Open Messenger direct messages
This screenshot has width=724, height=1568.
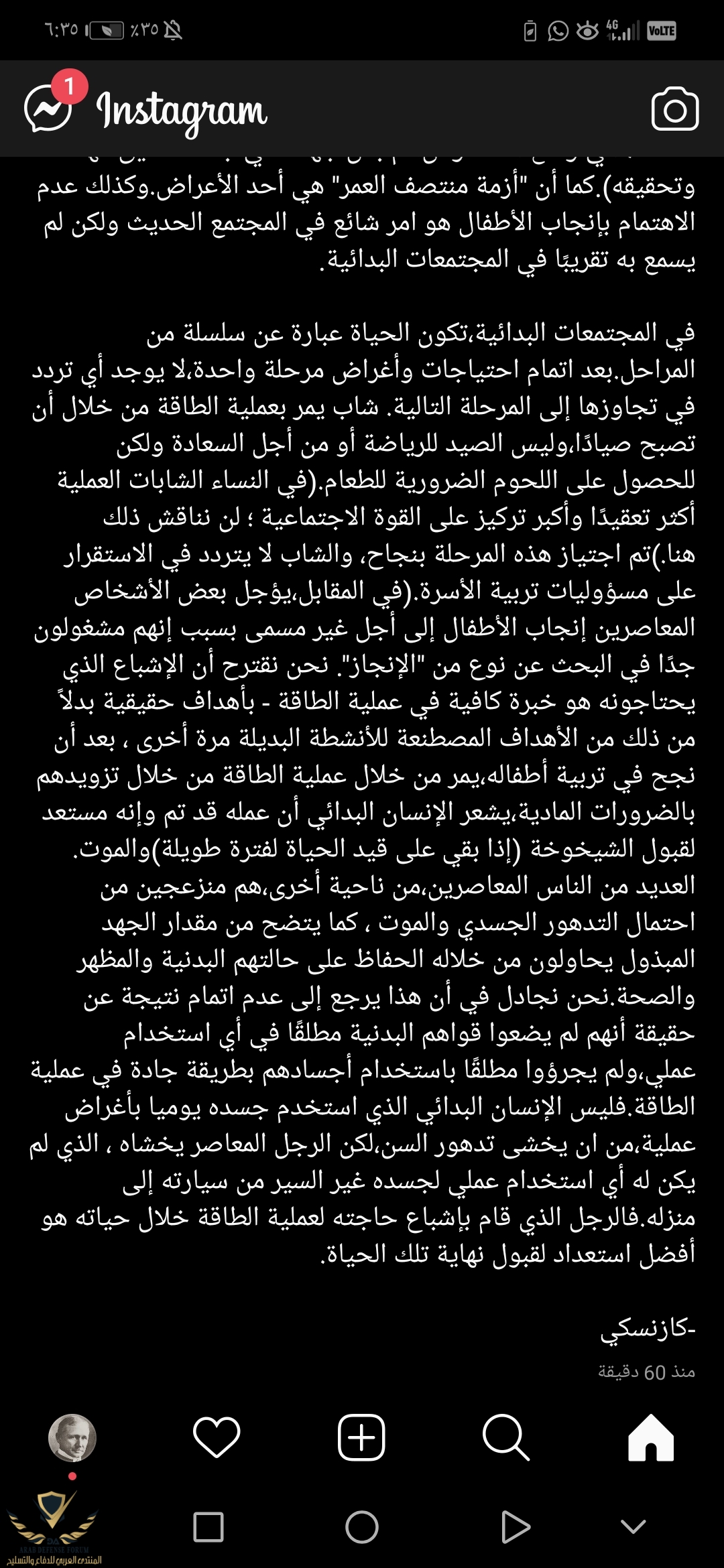pyautogui.click(x=48, y=109)
